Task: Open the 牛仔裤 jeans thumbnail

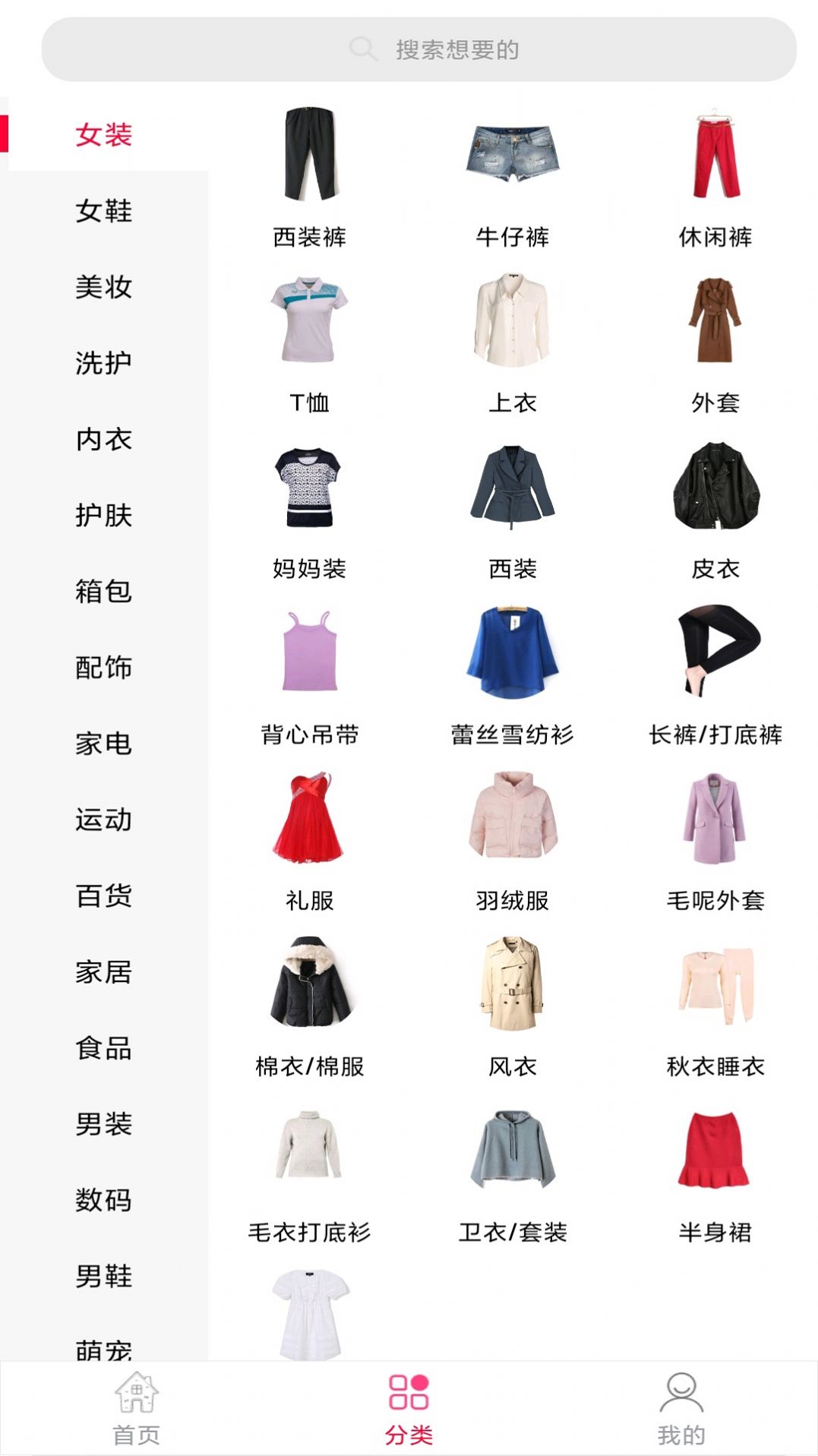Action: 513,148
